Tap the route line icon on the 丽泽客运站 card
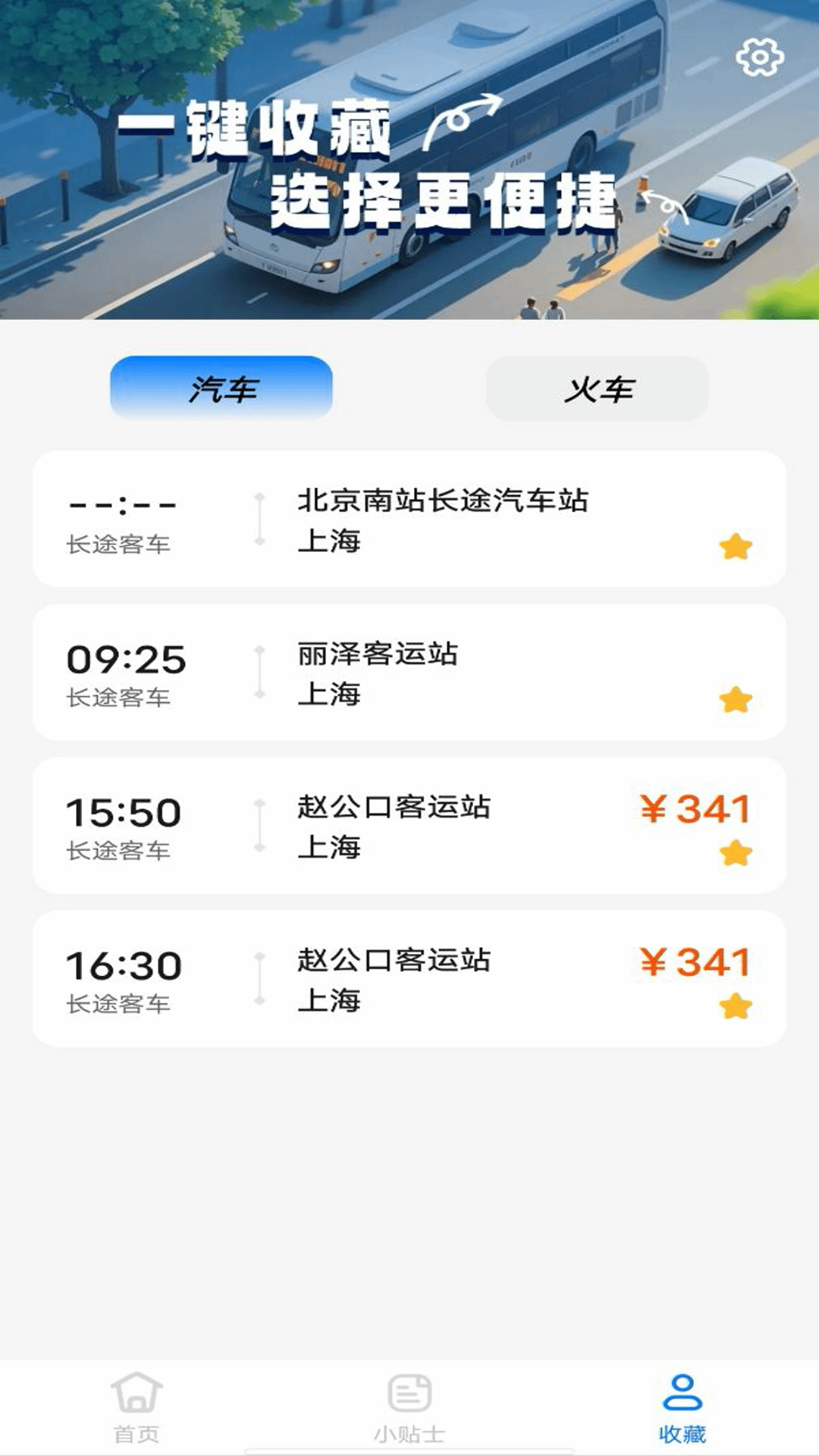819x1456 pixels. 259,673
